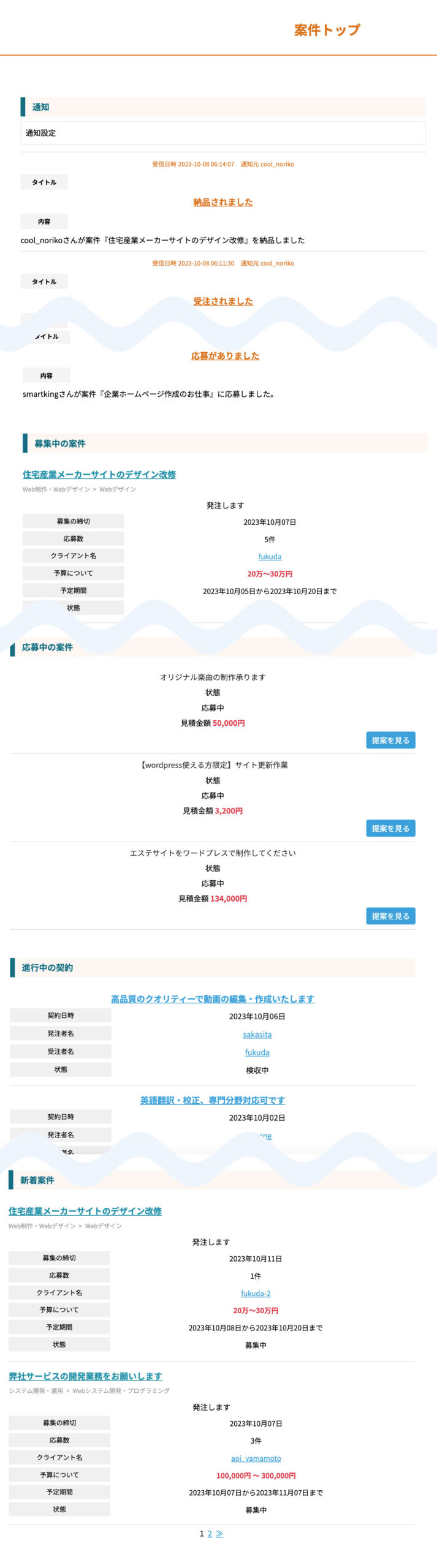The height and width of the screenshot is (1568, 437).
Task: Open 住宅産業メーカーサイトのデザイン改修 under 募集中の案件
Action: pos(99,475)
